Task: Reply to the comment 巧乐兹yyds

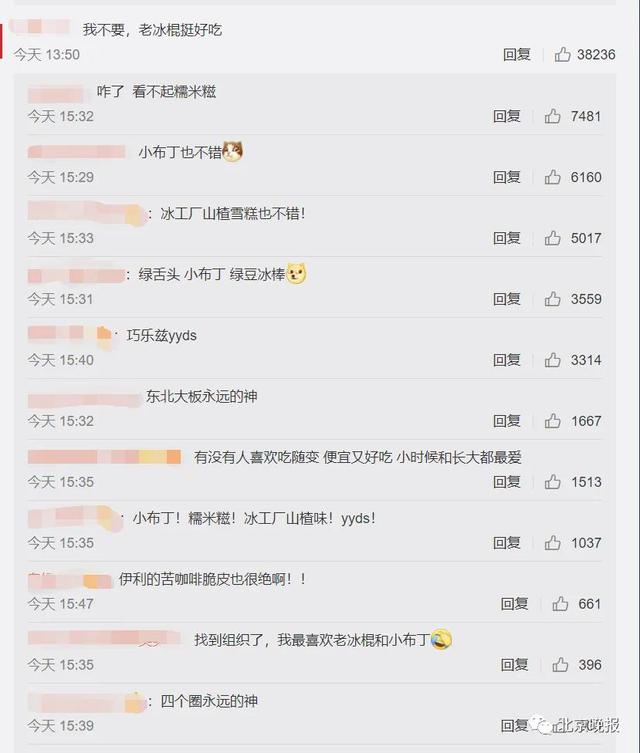Action: pyautogui.click(x=507, y=360)
